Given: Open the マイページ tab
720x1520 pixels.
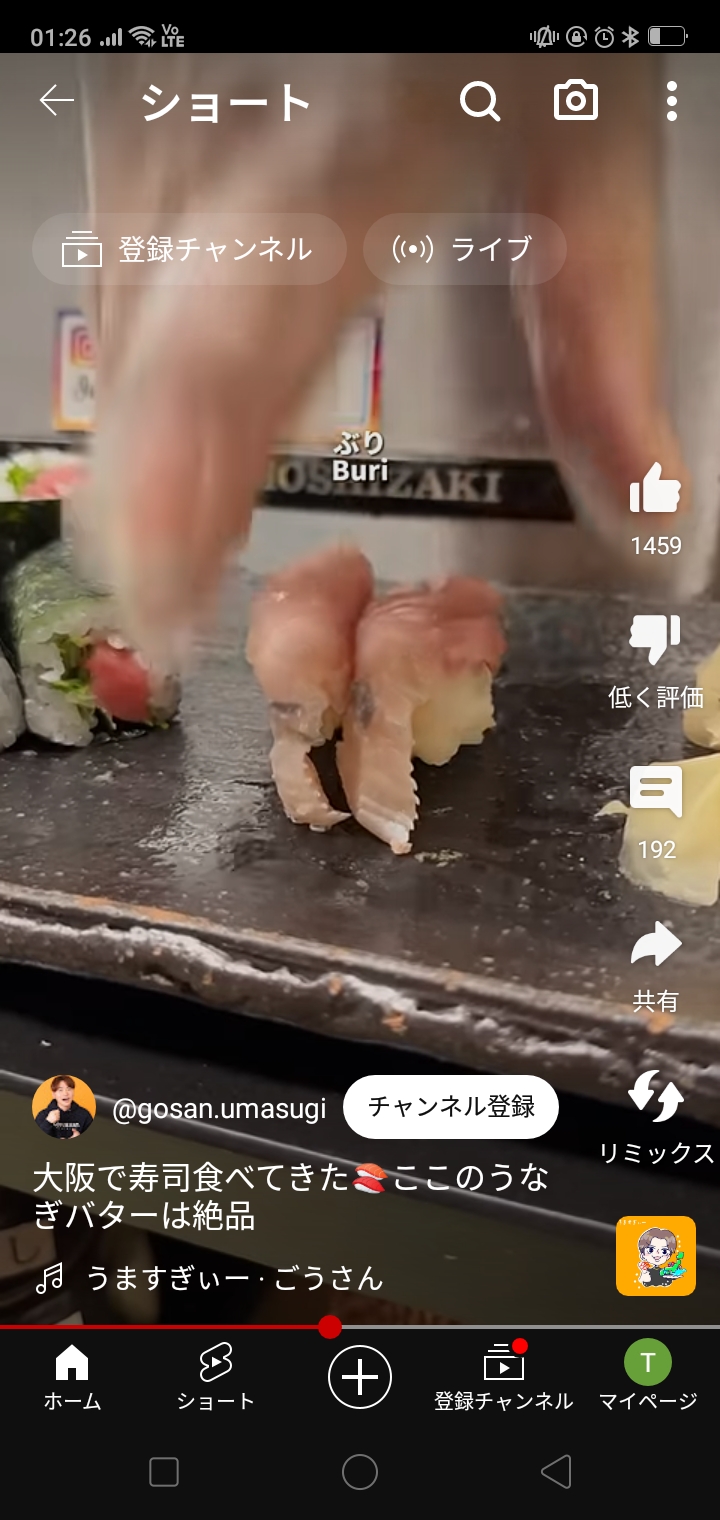Looking at the screenshot, I should point(648,1378).
